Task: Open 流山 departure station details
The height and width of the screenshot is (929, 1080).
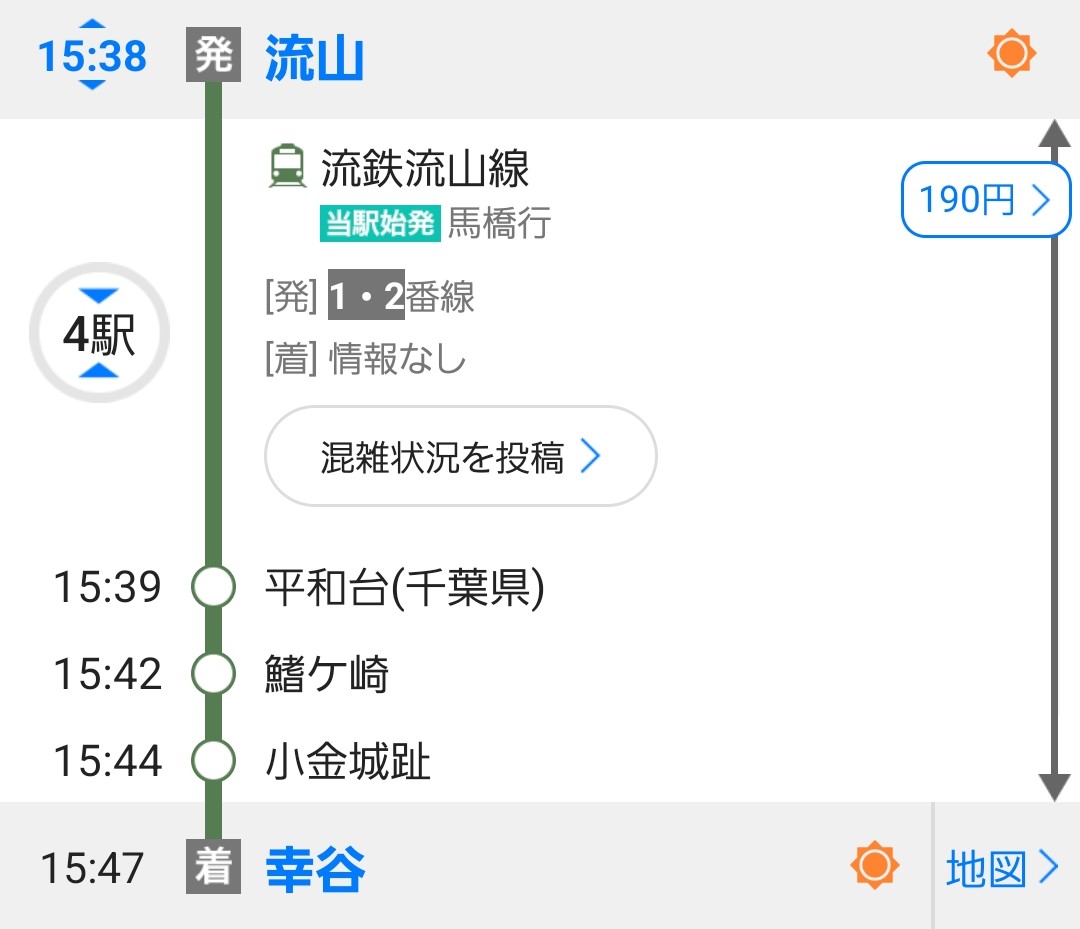Action: click(314, 58)
